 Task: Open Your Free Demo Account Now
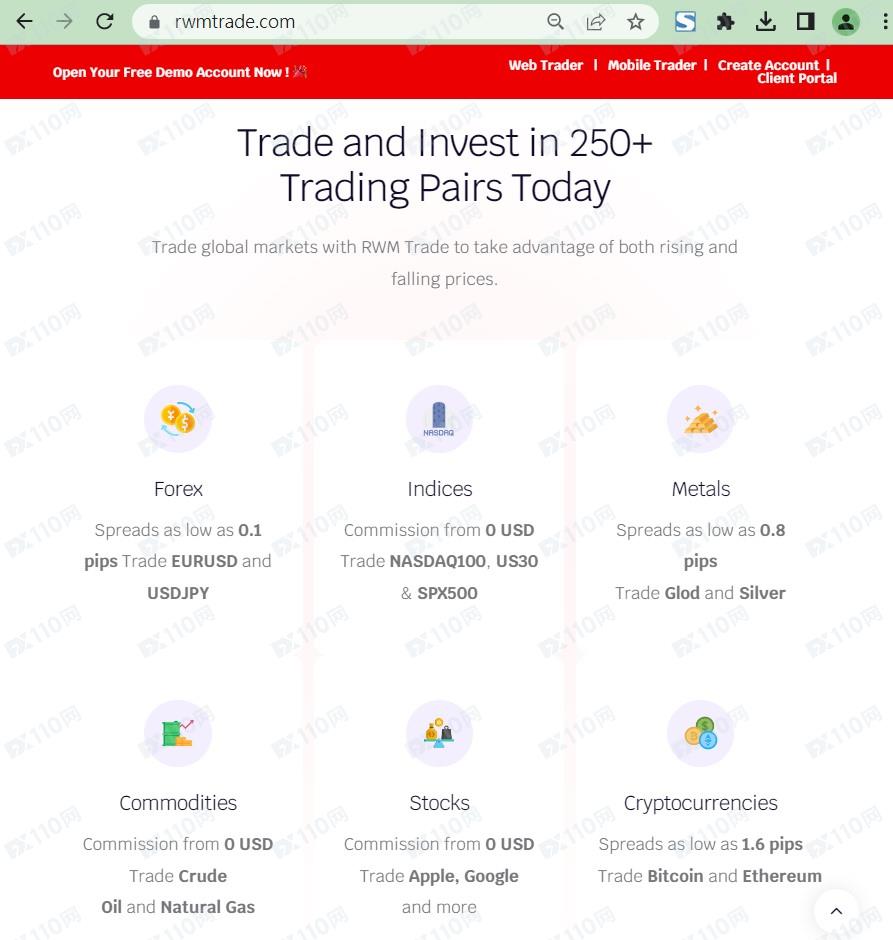point(171,72)
